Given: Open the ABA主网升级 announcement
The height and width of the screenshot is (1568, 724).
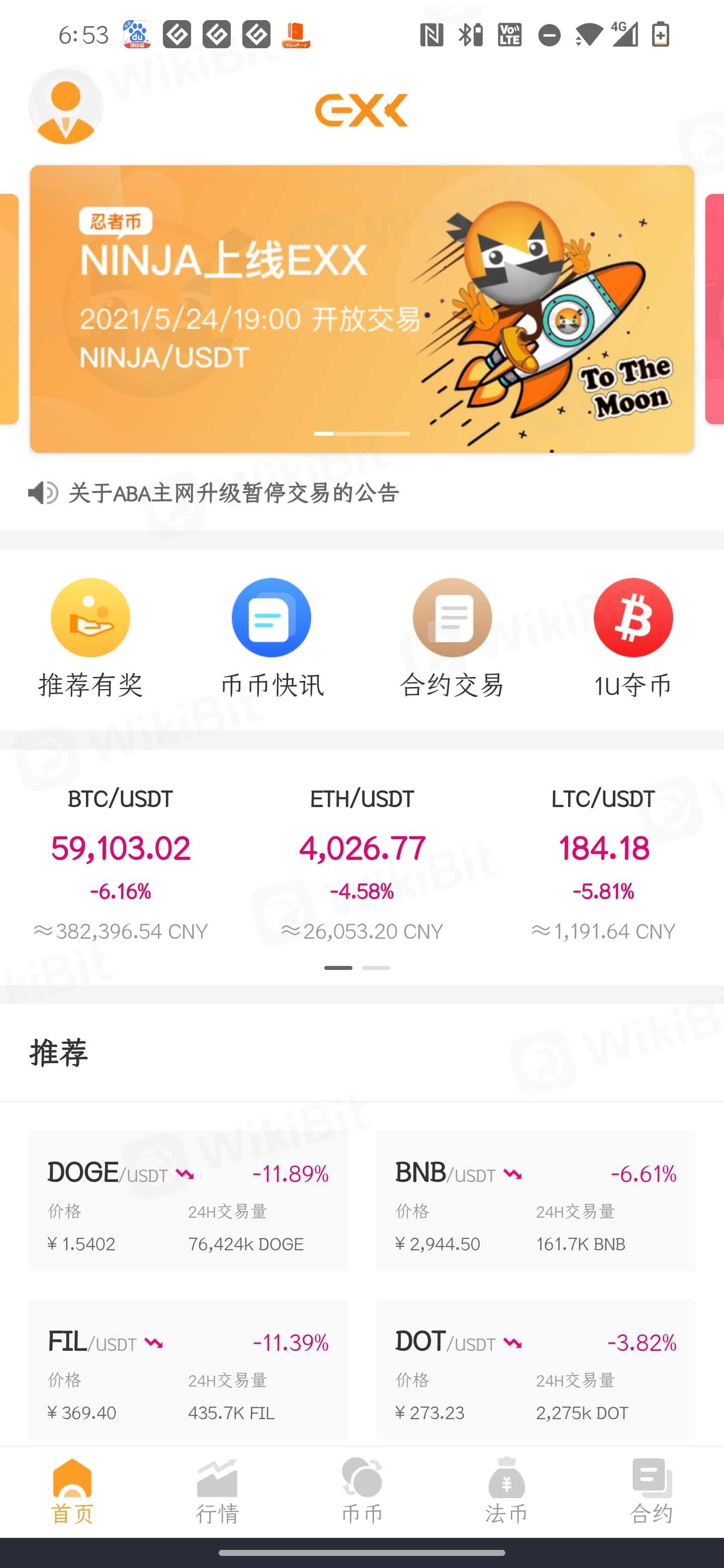Looking at the screenshot, I should (233, 493).
